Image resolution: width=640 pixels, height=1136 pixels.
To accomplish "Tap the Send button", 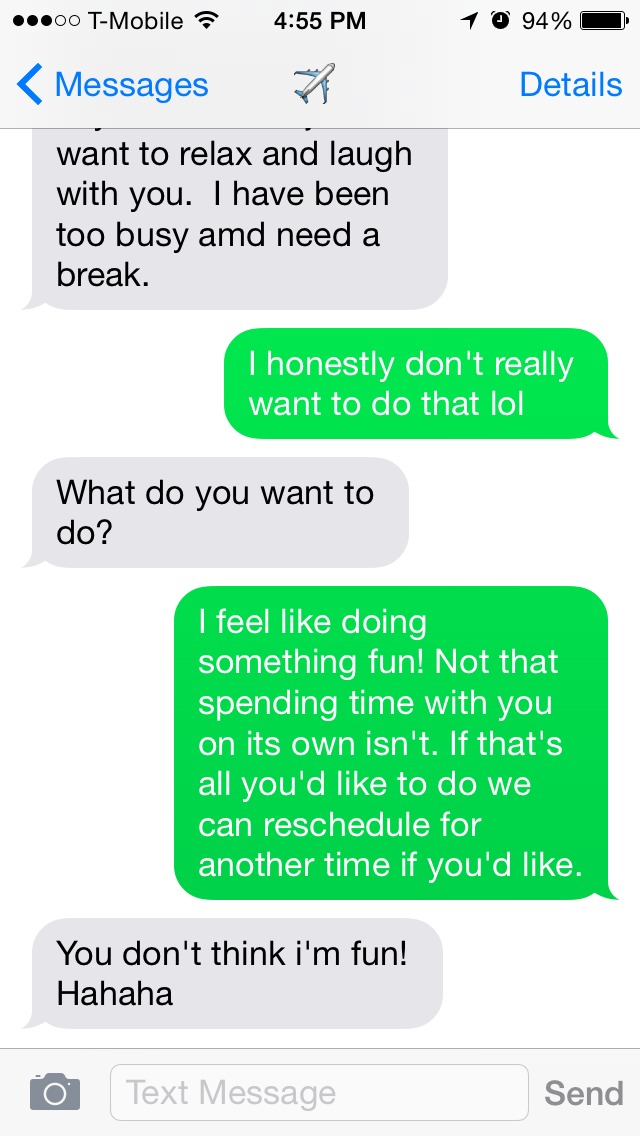I will [x=583, y=1093].
